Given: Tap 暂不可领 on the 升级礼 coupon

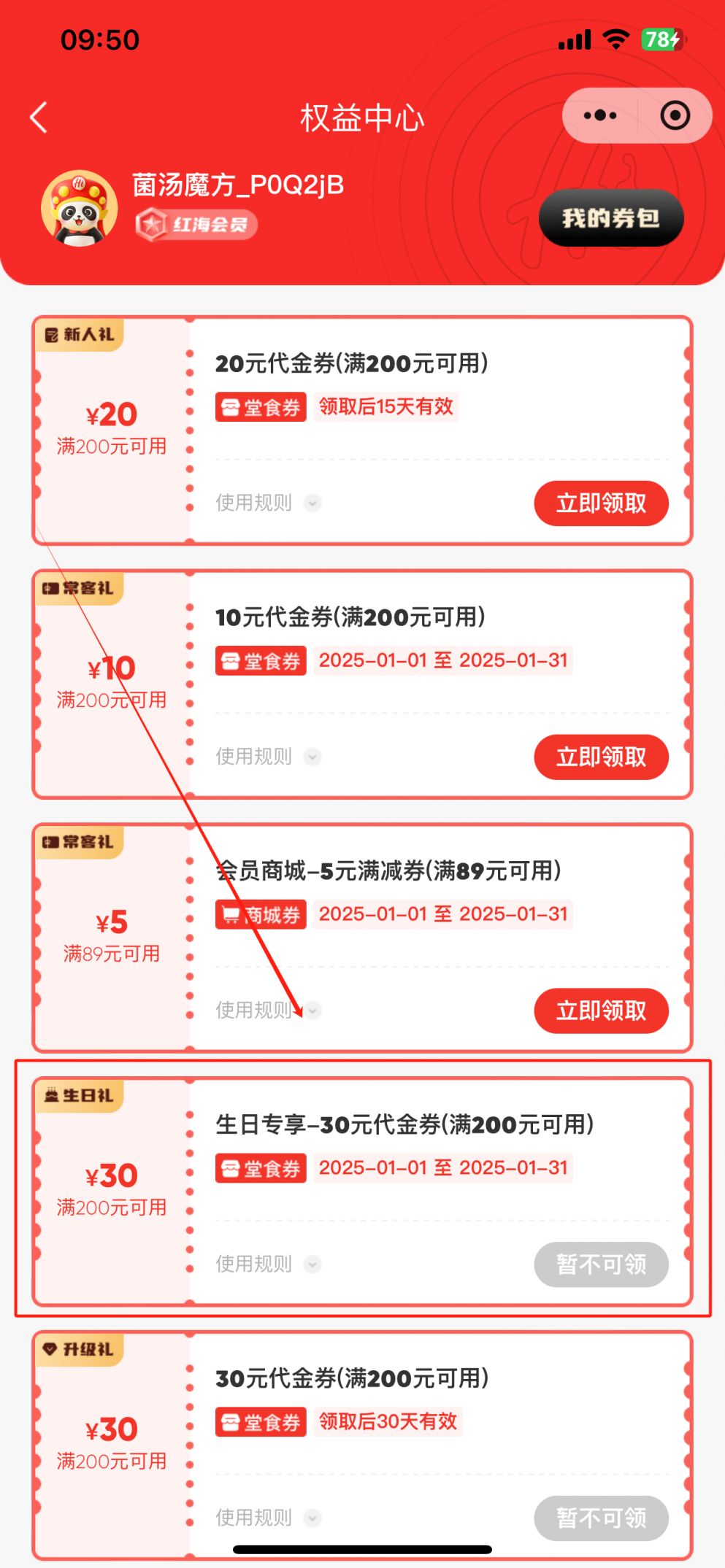Looking at the screenshot, I should (x=601, y=1518).
